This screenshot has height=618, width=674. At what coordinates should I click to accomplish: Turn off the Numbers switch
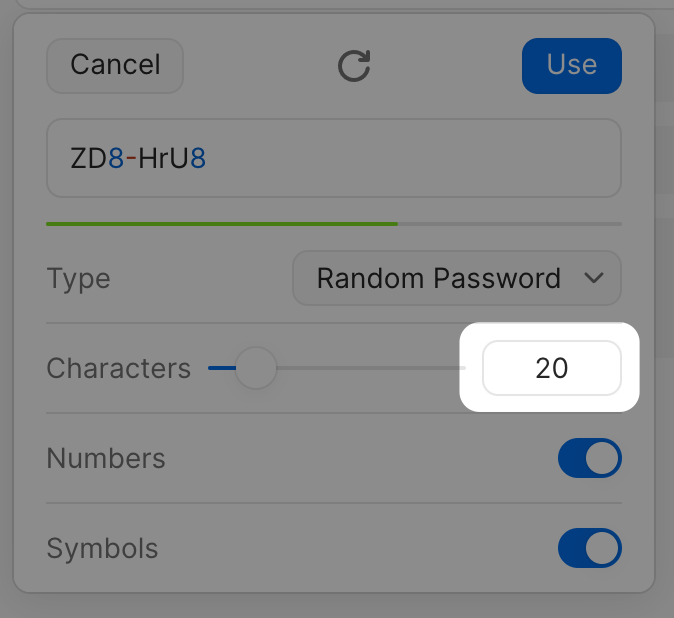click(x=589, y=459)
